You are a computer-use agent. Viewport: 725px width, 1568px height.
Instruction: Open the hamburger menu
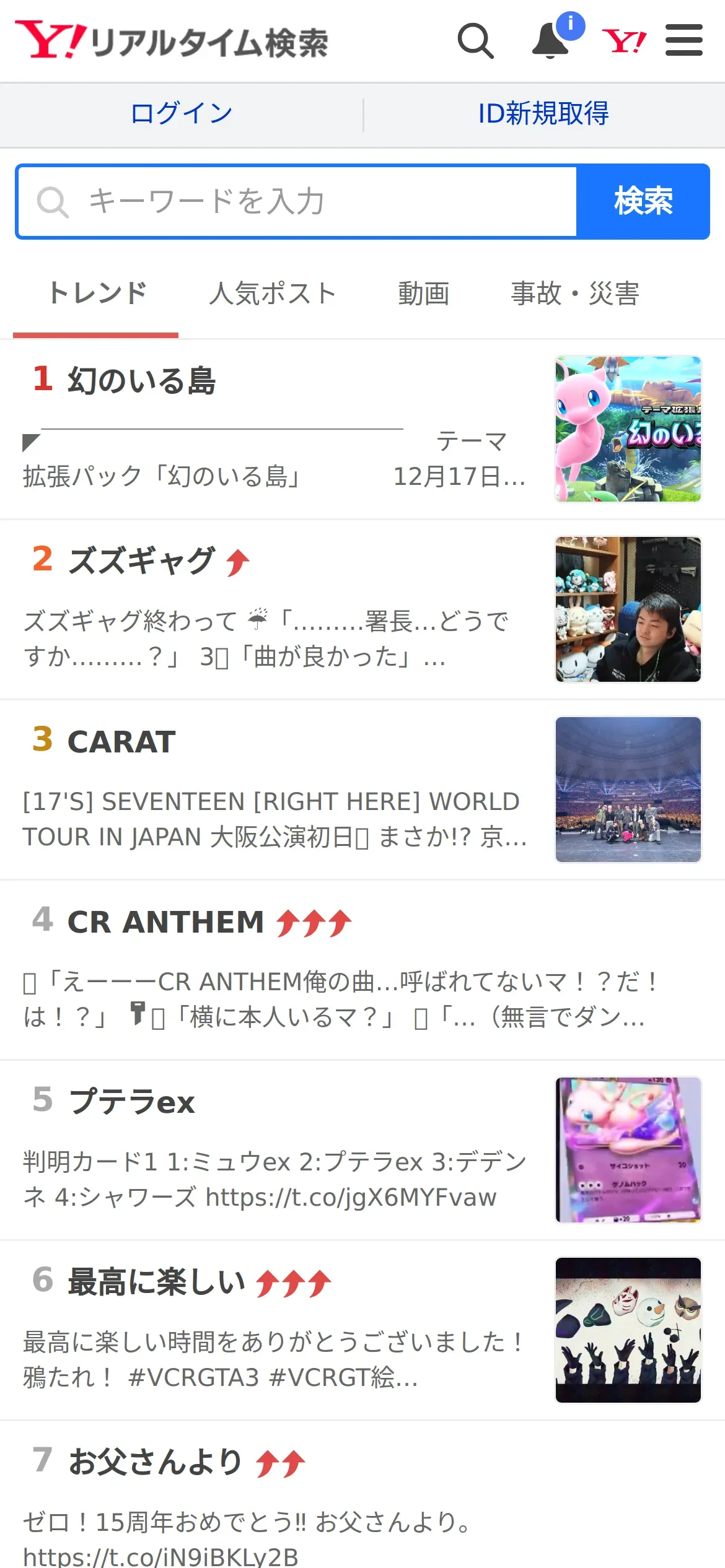pos(683,41)
